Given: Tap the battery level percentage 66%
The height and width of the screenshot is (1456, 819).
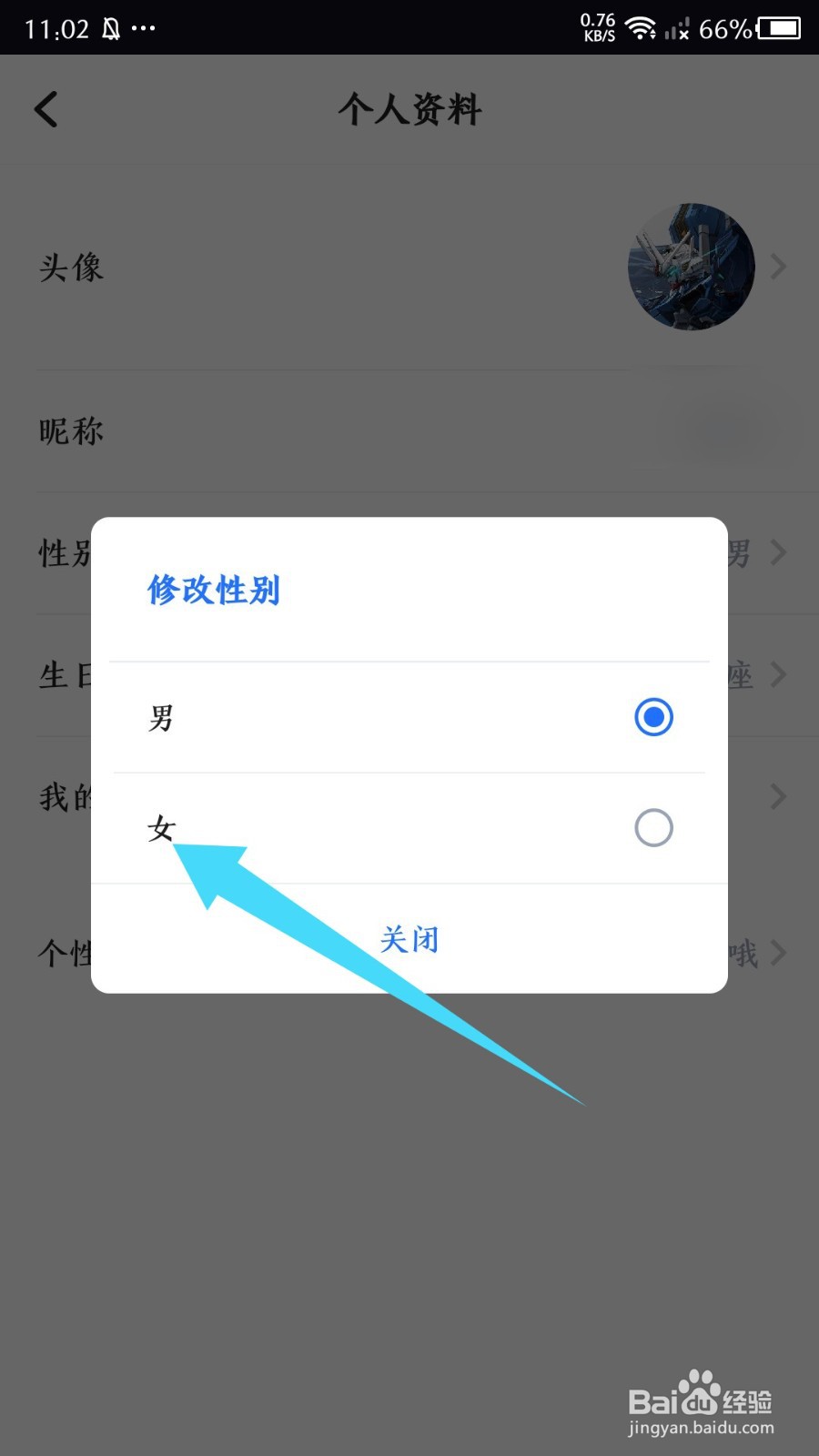Looking at the screenshot, I should (x=724, y=29).
